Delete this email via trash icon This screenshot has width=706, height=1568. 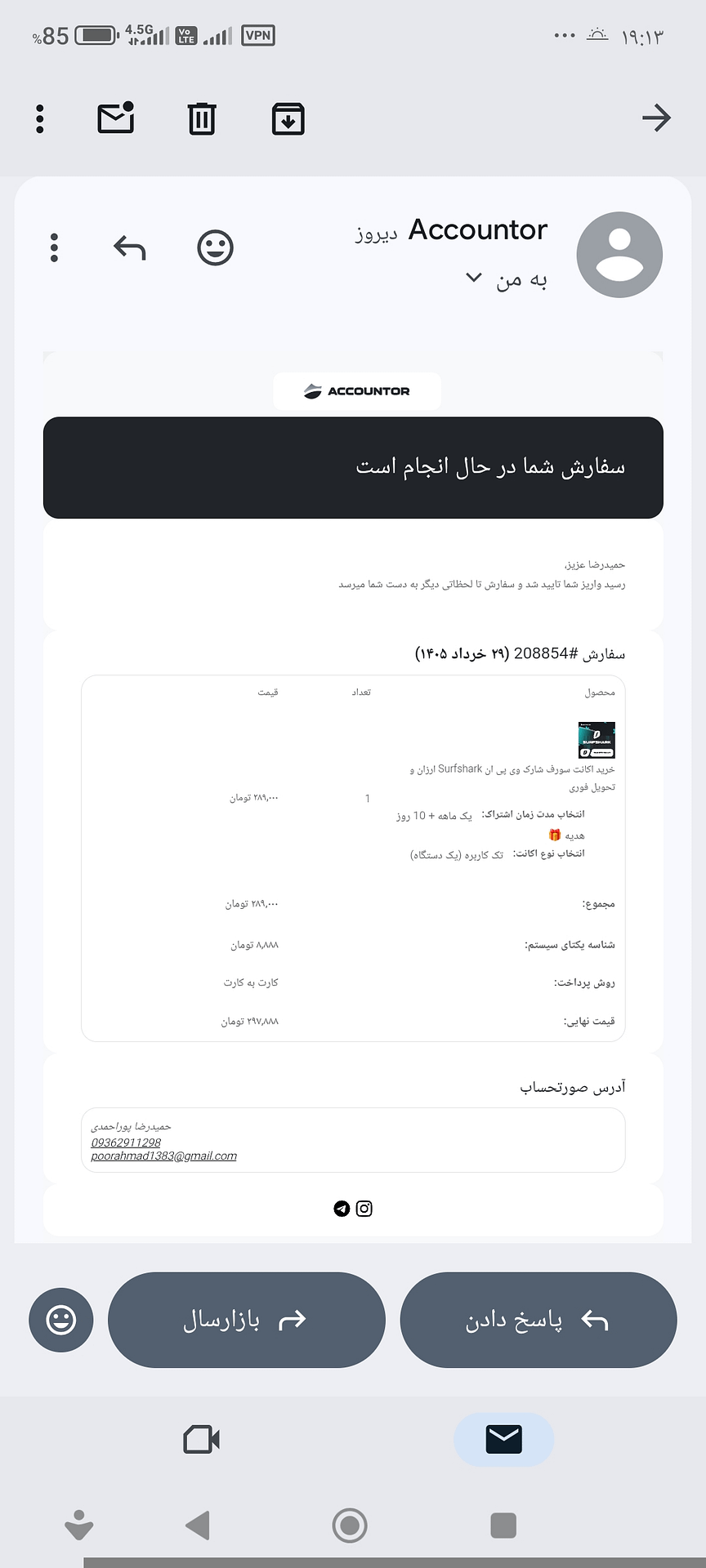point(202,118)
